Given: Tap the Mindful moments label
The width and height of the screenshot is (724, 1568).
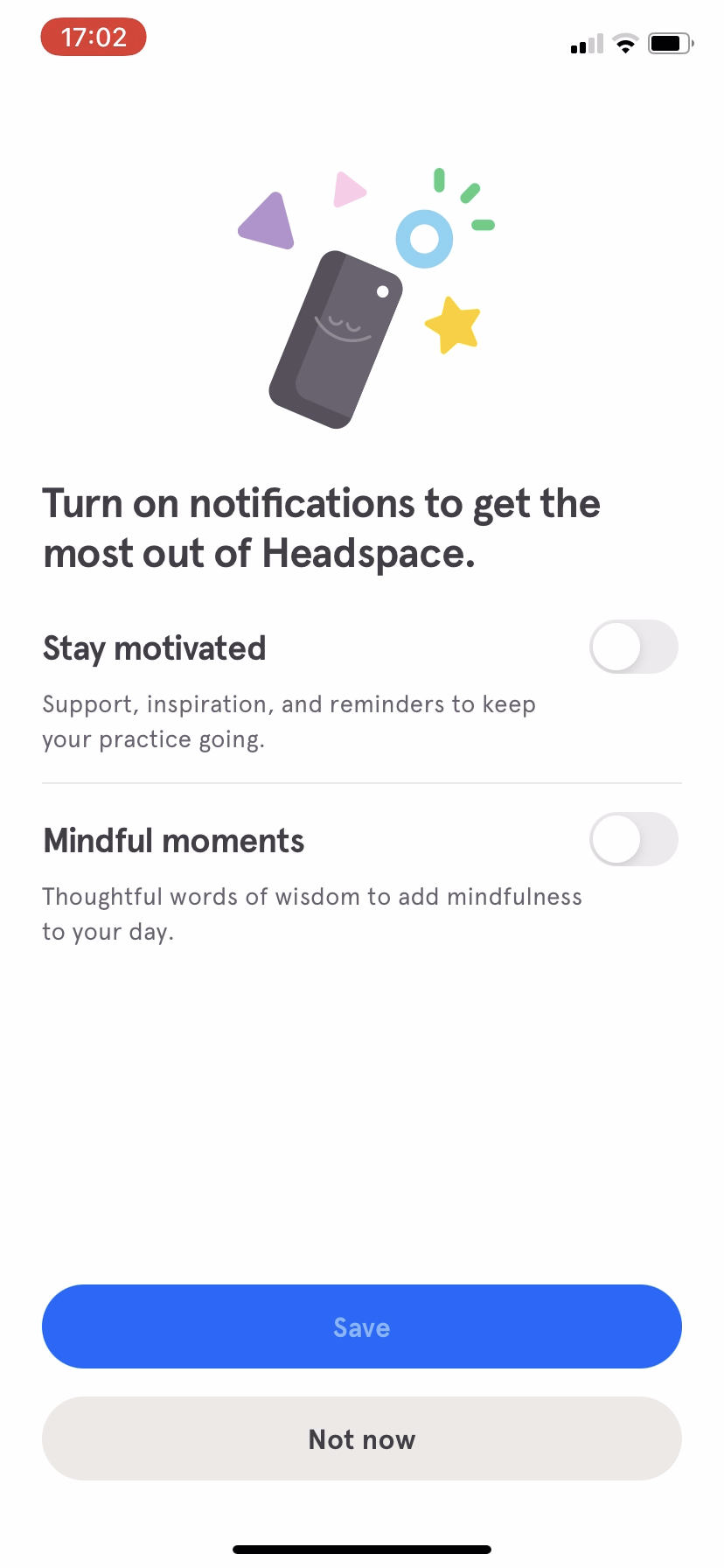Looking at the screenshot, I should (x=173, y=839).
